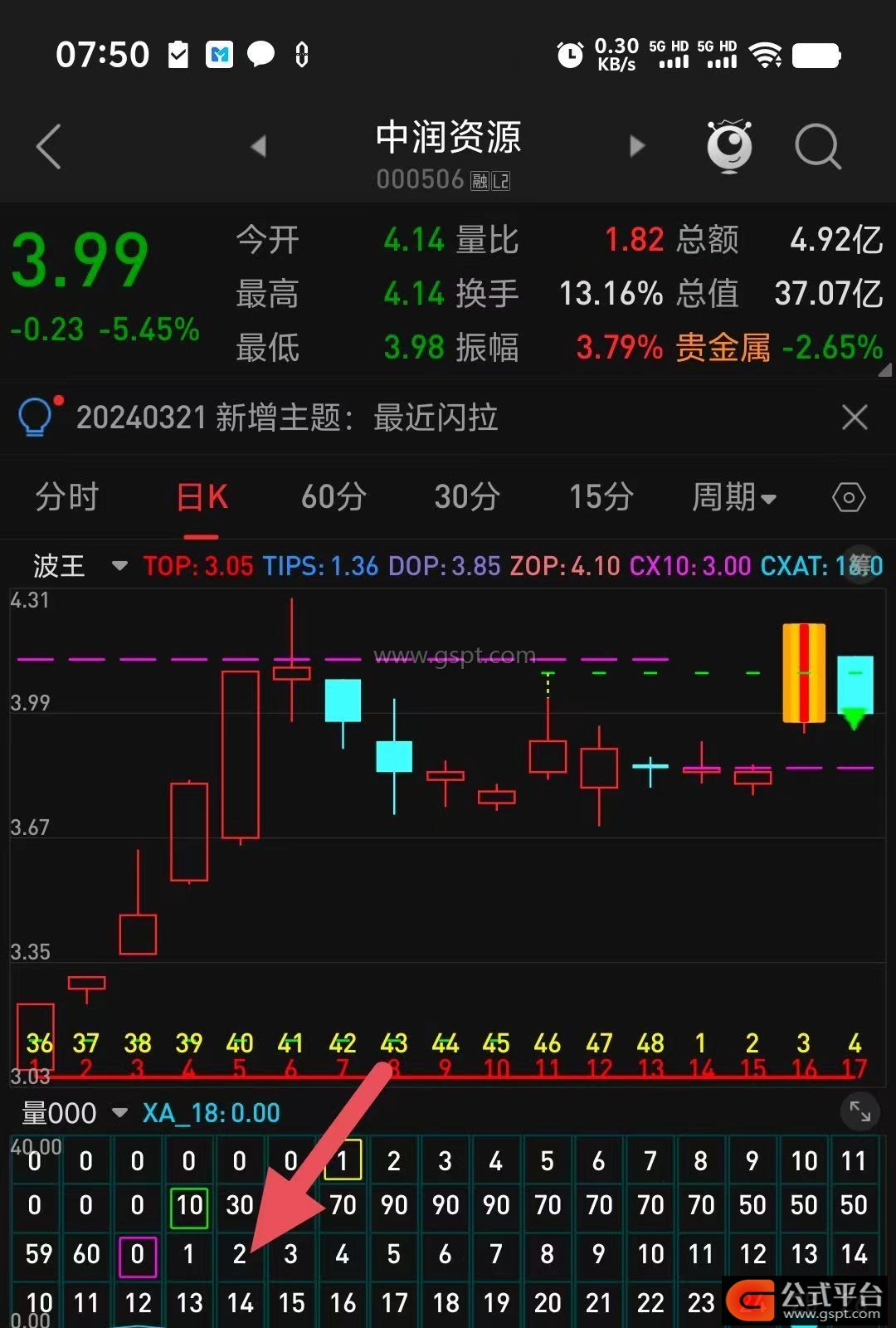This screenshot has height=1328, width=896.
Task: Switch to the 分时 chart tab
Action: point(66,497)
